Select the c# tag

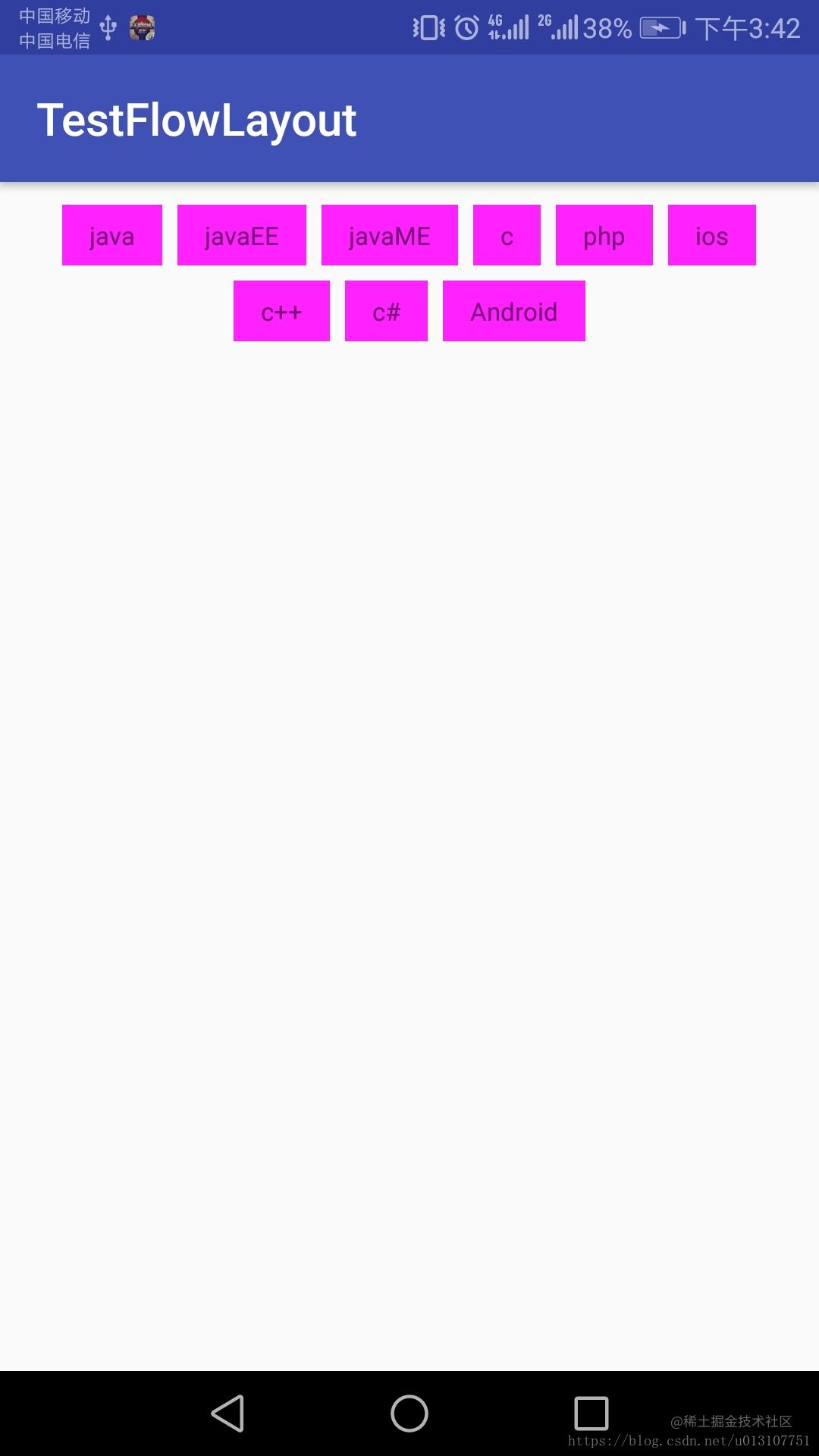386,311
